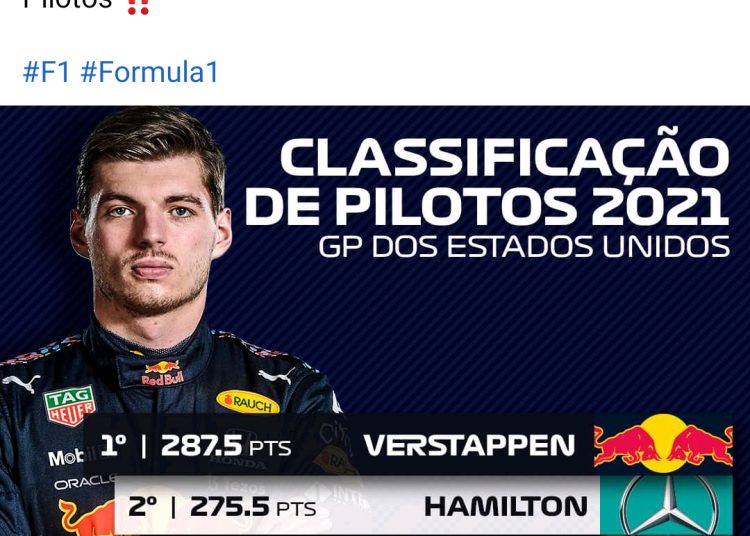
Task: Open the #F1 hashtag link
Action: [x=46, y=73]
